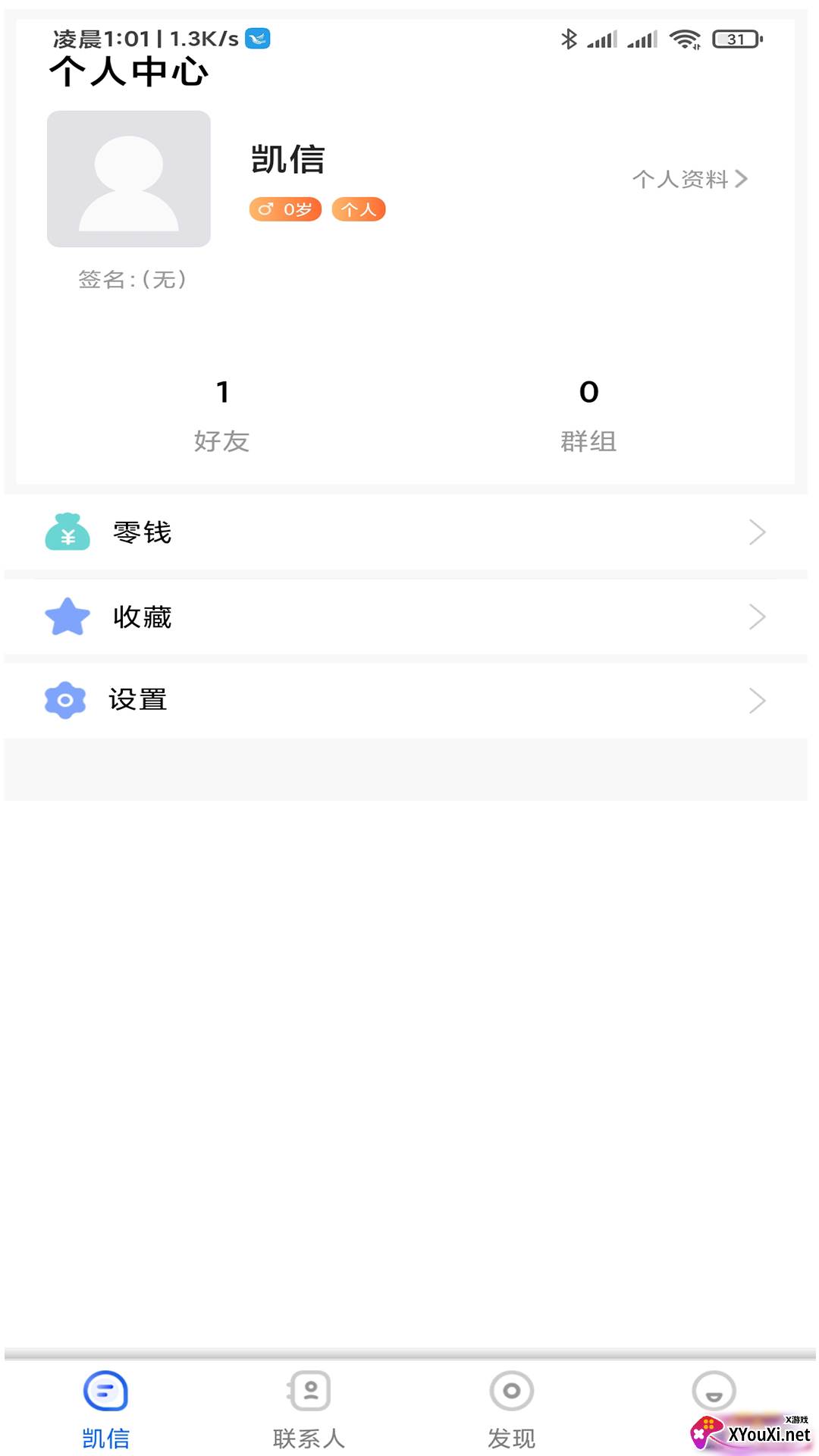Open the 设置 gear icon

(67, 699)
